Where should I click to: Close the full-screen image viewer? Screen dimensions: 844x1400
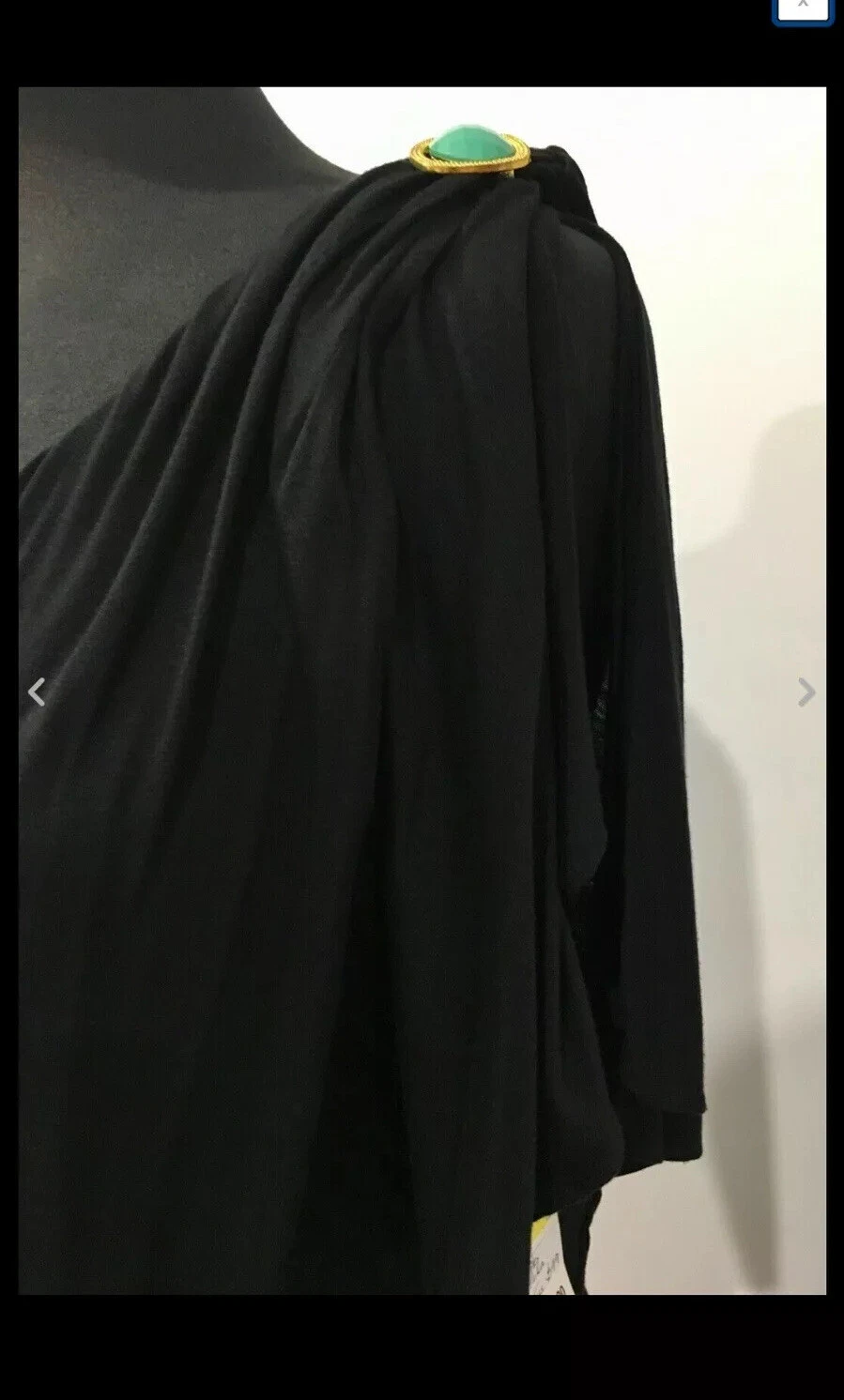point(803,7)
